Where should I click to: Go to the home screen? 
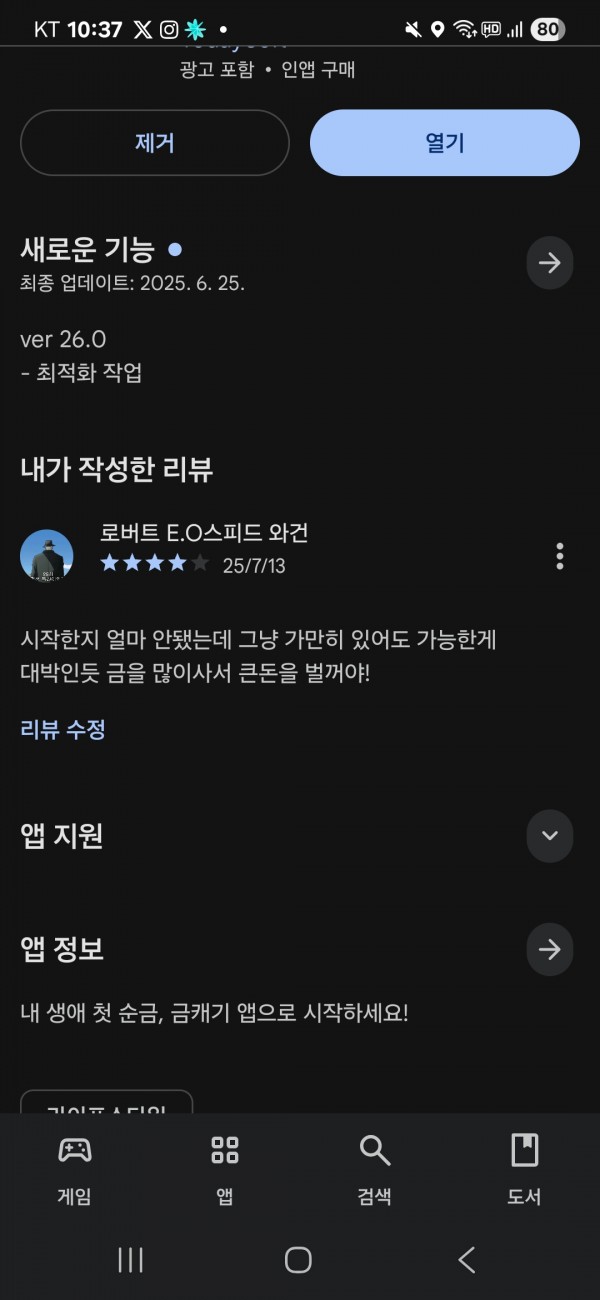pos(298,1260)
